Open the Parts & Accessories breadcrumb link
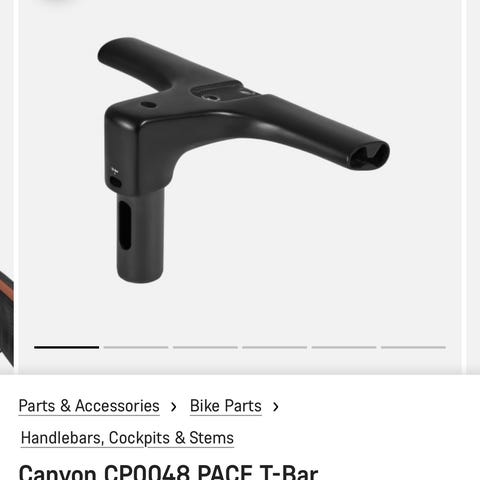The width and height of the screenshot is (480, 480). point(89,406)
